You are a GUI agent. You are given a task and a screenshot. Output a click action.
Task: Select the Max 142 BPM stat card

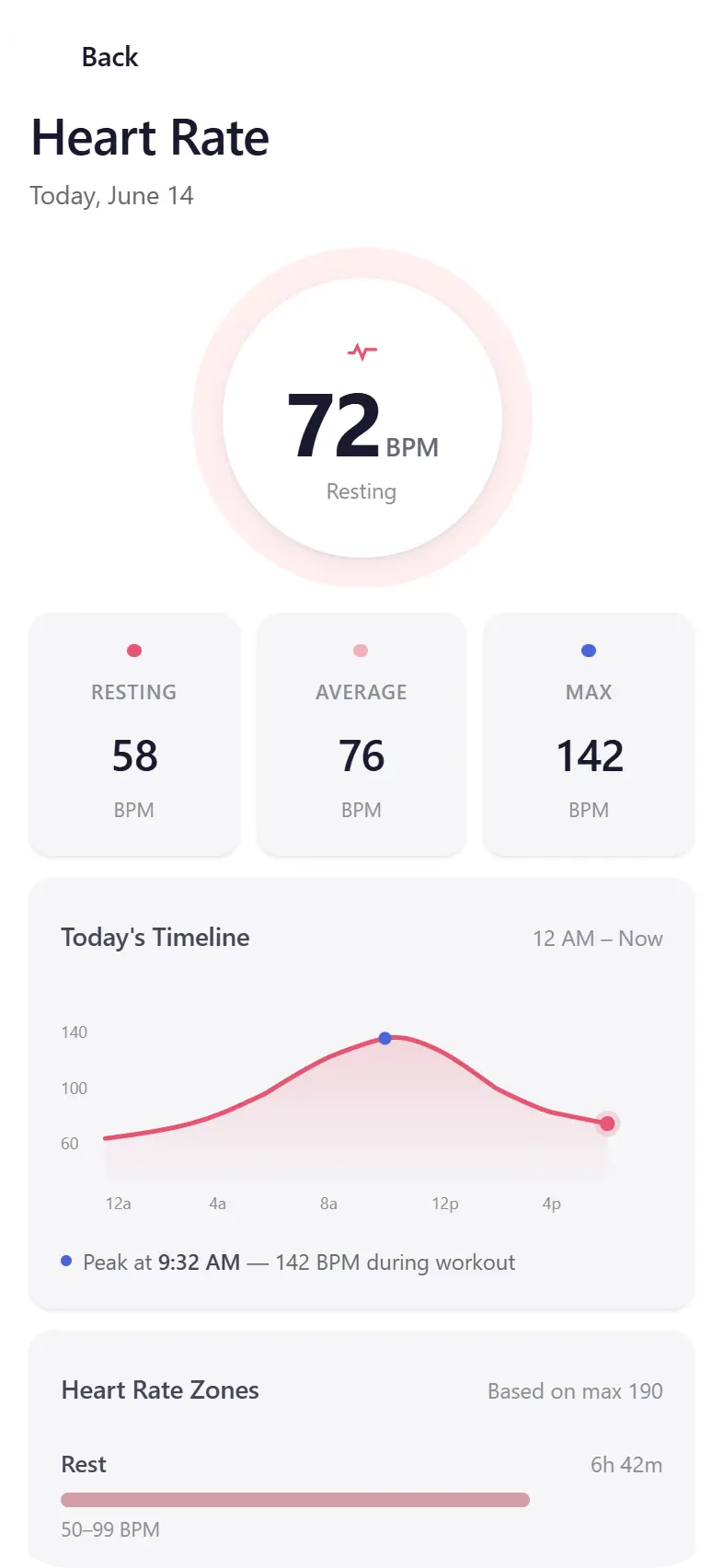[x=588, y=733]
